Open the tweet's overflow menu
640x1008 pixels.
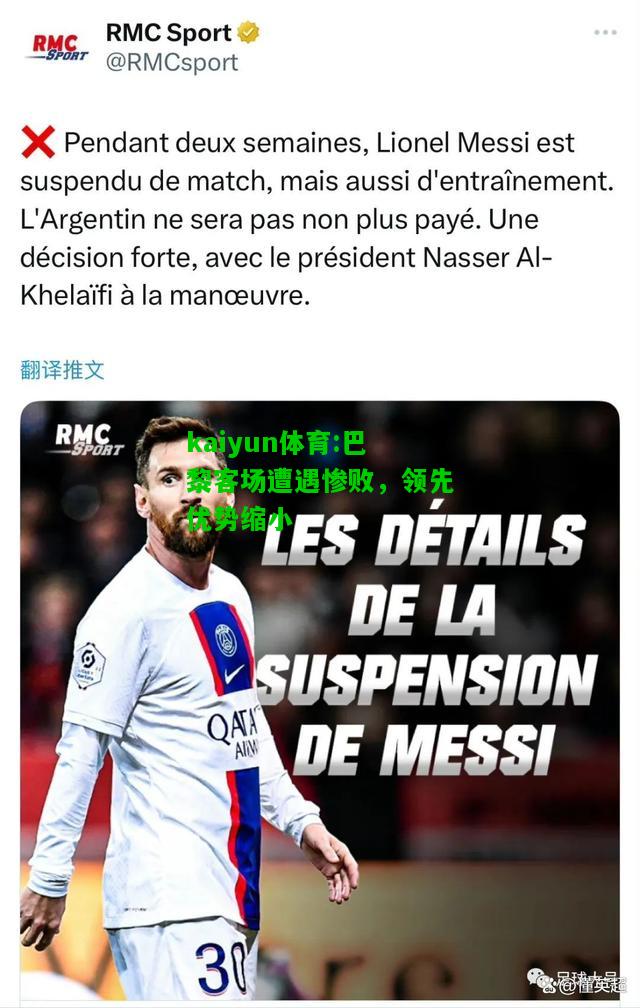[605, 33]
